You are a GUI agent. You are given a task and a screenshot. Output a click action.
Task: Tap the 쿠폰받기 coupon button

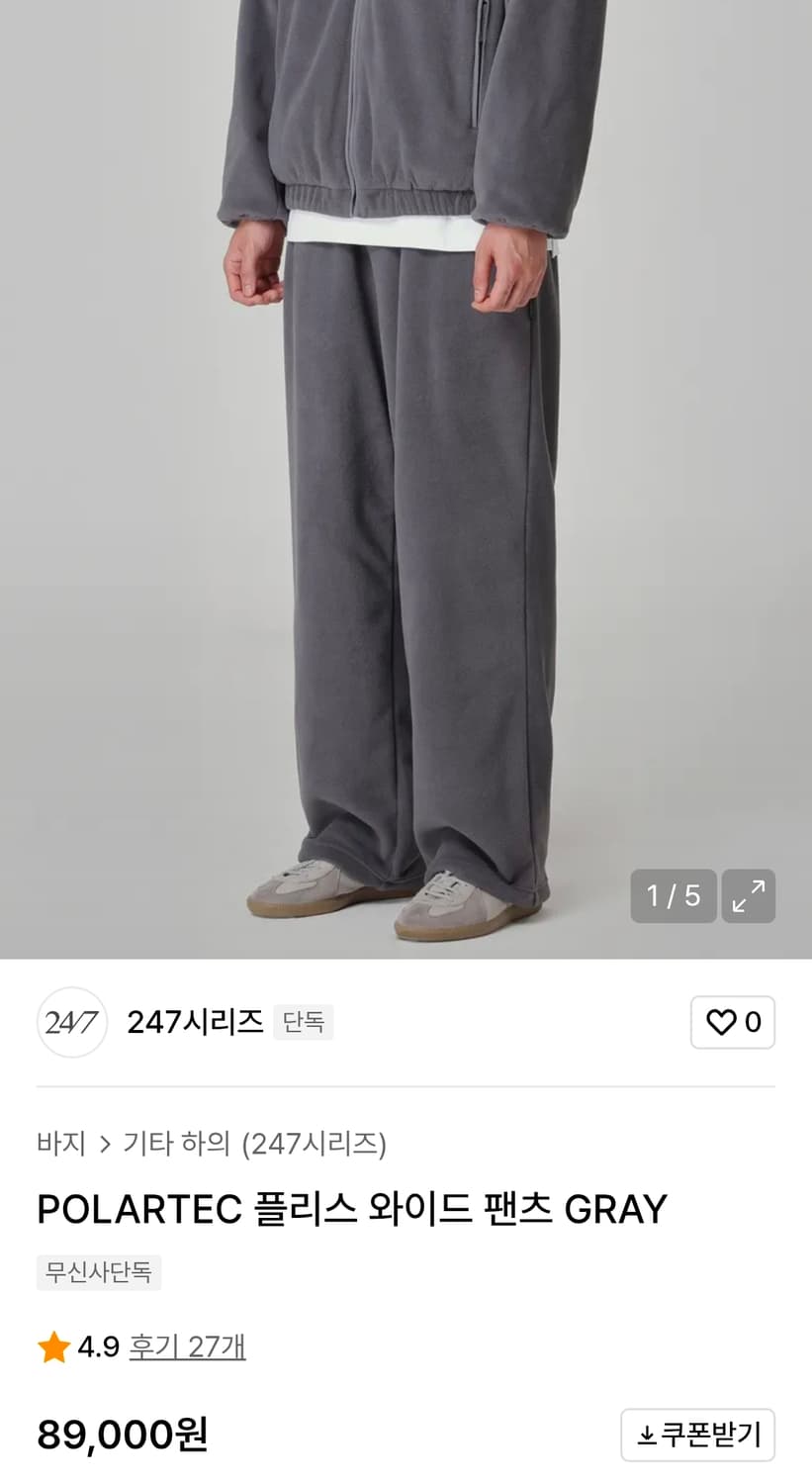(x=697, y=1436)
